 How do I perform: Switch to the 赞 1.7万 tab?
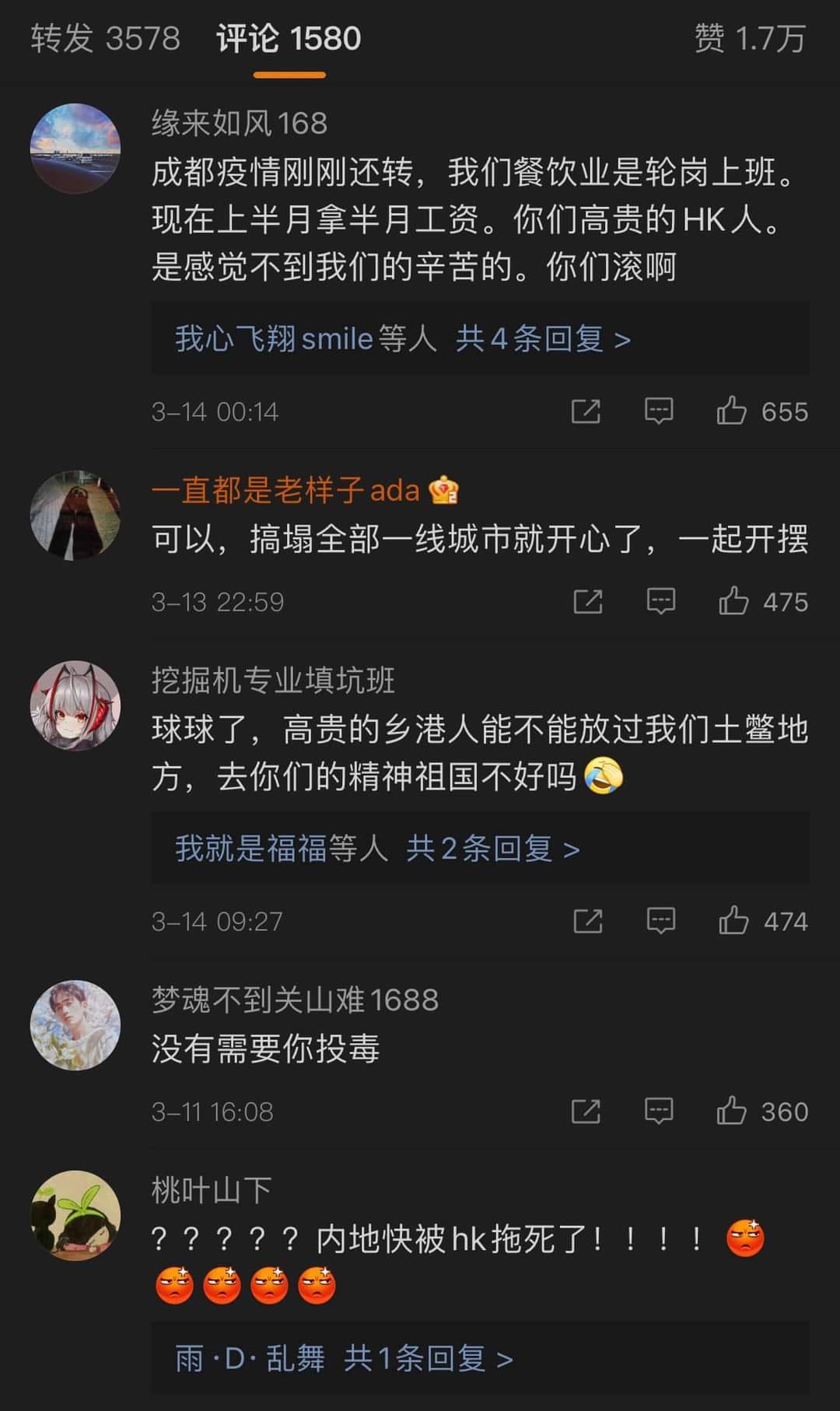tap(749, 39)
